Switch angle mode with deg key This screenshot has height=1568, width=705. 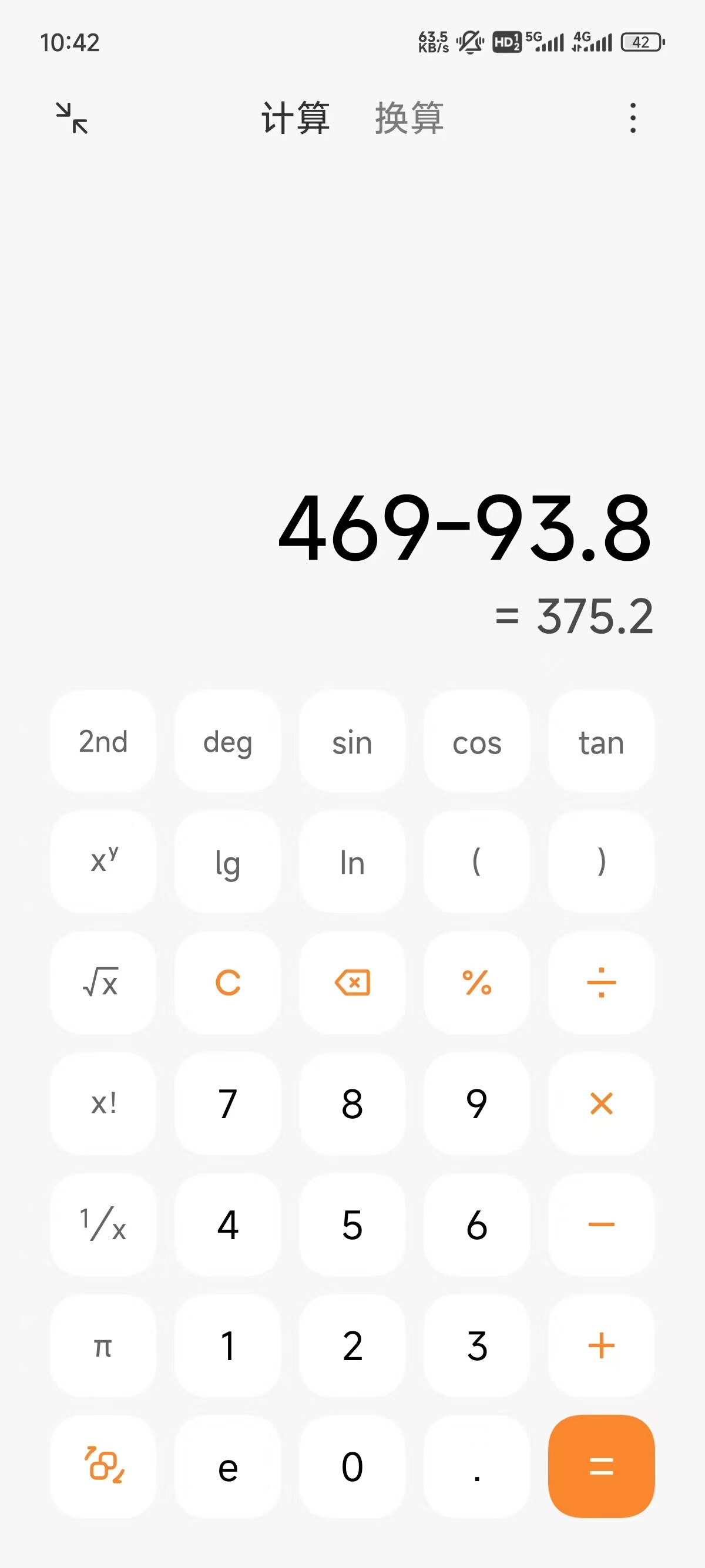(228, 741)
